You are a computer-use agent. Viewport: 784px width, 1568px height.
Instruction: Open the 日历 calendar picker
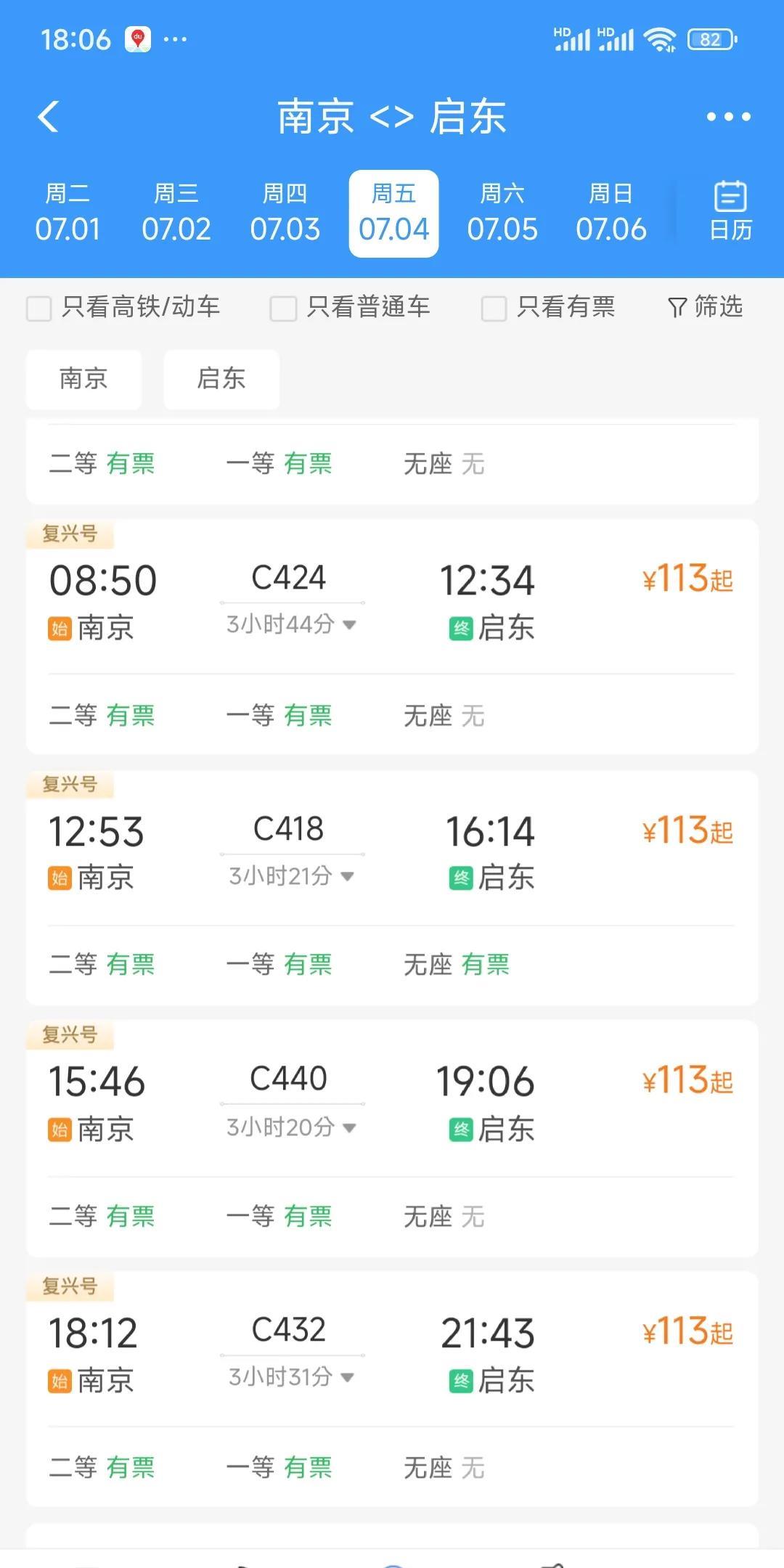730,212
